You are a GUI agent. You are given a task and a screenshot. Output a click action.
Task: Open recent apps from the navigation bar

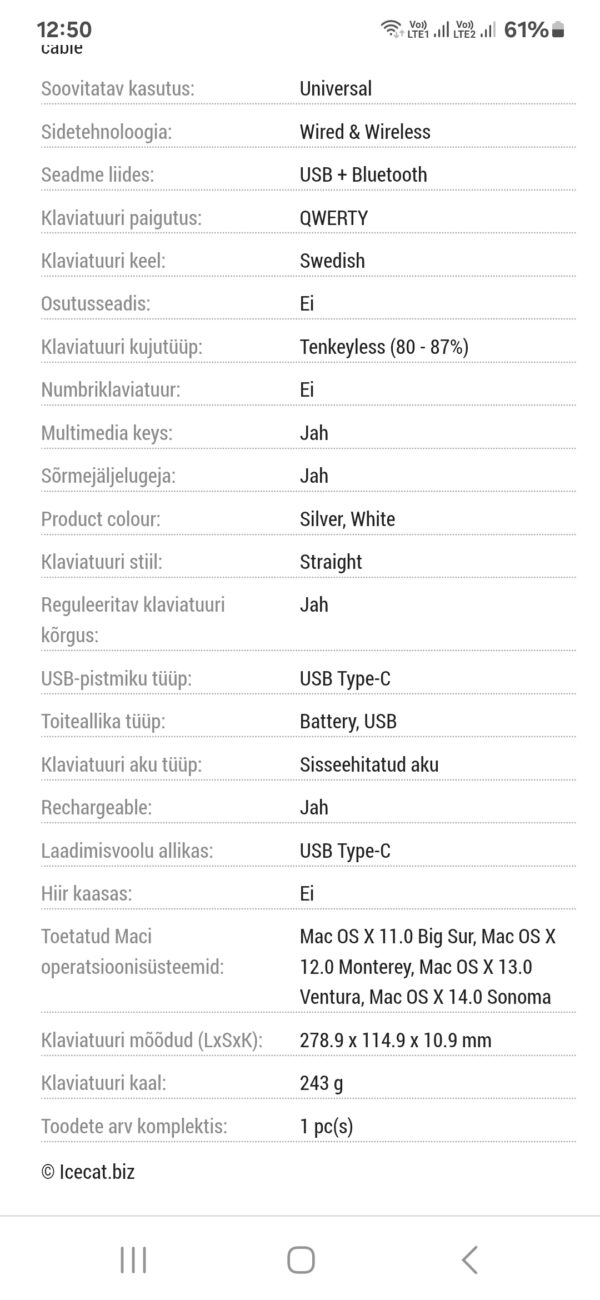(x=133, y=1259)
